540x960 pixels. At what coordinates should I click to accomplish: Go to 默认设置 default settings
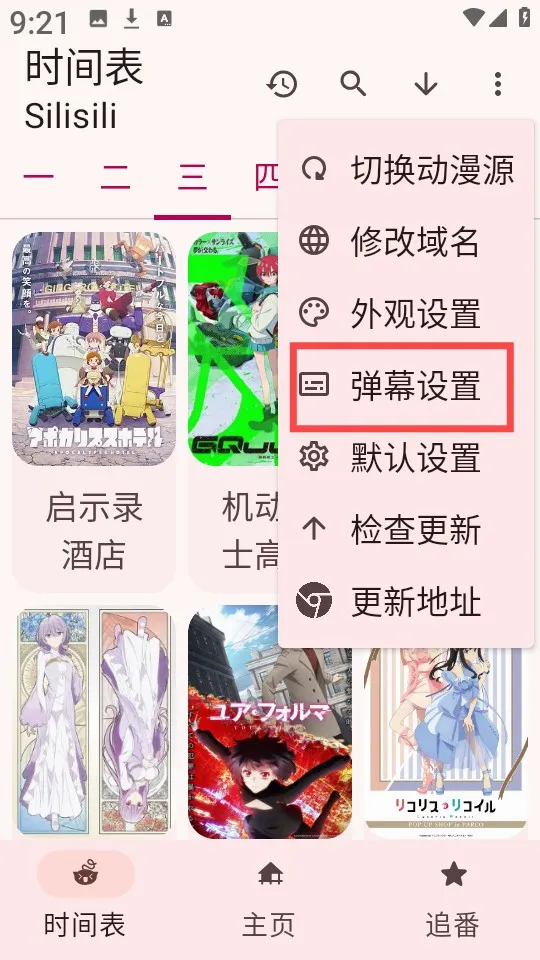(405, 457)
